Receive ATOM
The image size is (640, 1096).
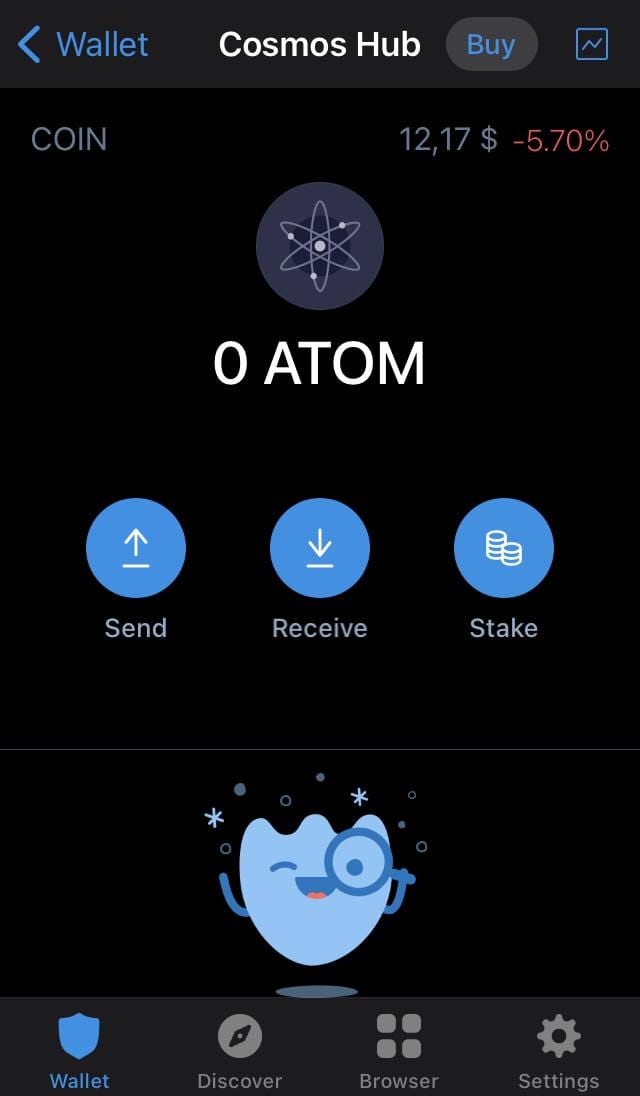tap(320, 548)
